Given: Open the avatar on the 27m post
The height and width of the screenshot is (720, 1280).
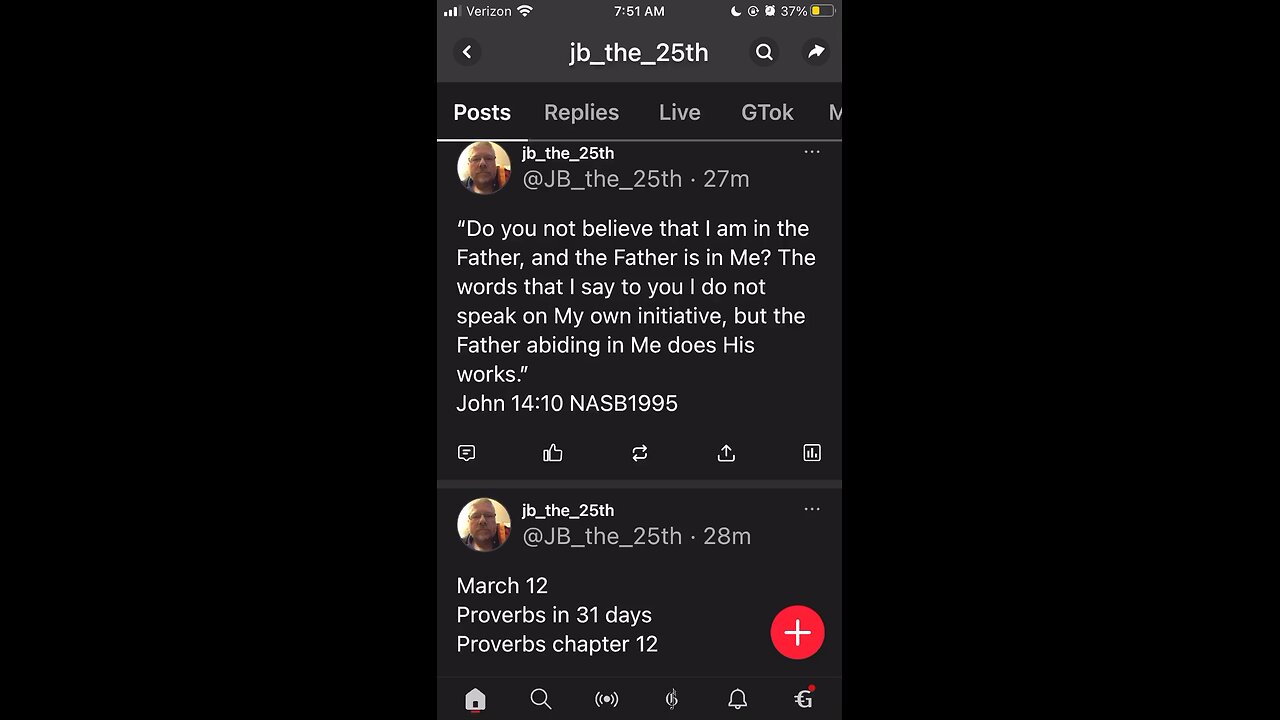Looking at the screenshot, I should pos(484,167).
